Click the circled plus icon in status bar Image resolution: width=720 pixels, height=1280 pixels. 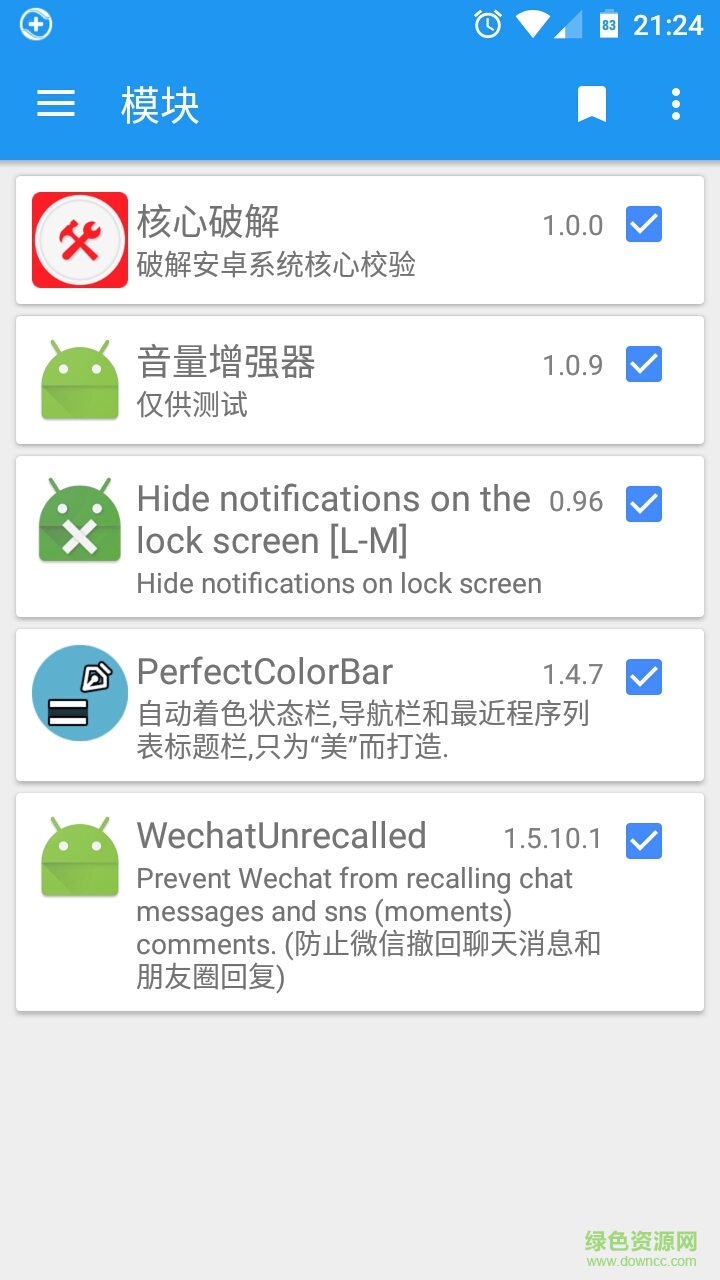tap(36, 24)
